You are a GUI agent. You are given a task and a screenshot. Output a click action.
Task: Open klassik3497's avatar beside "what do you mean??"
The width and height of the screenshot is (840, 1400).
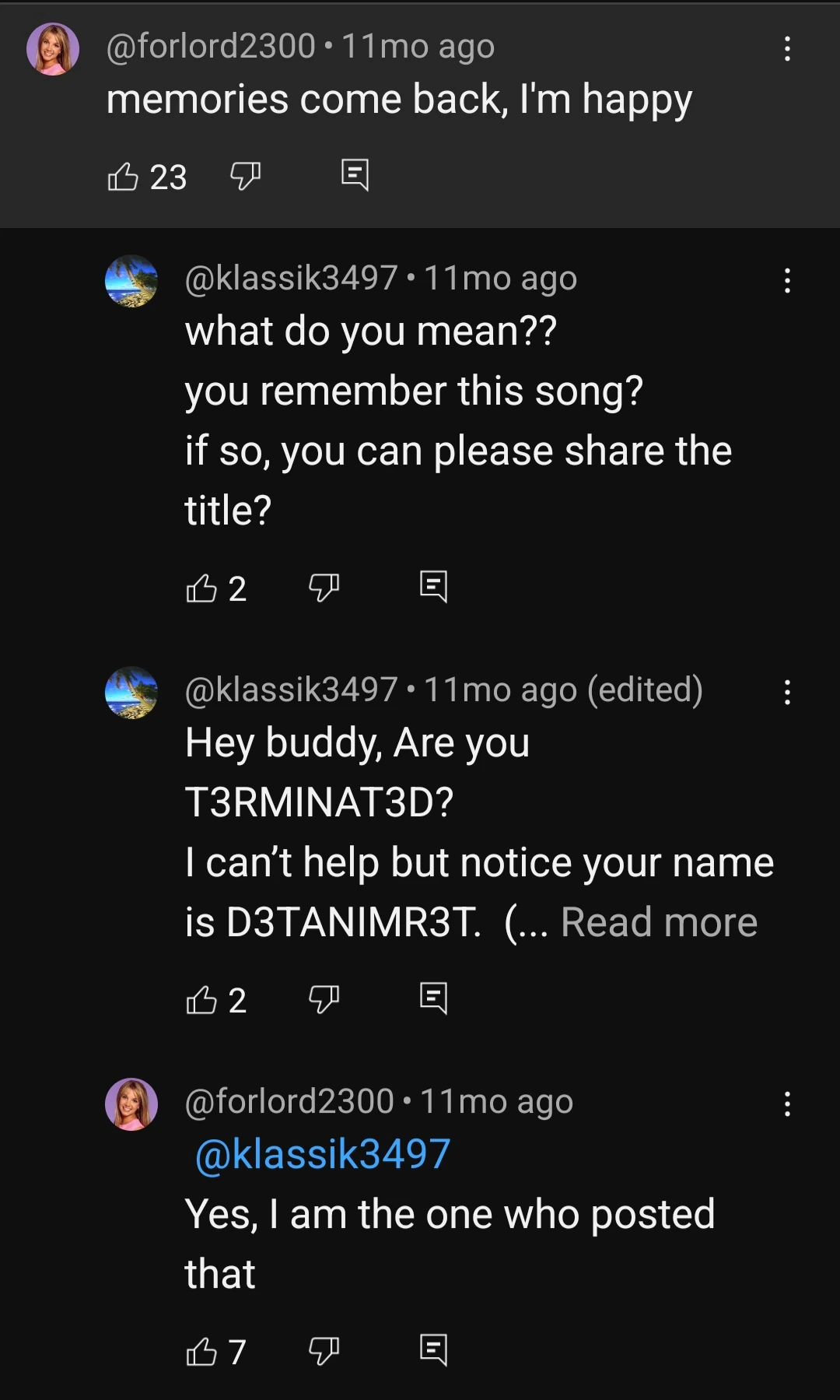pyautogui.click(x=131, y=281)
